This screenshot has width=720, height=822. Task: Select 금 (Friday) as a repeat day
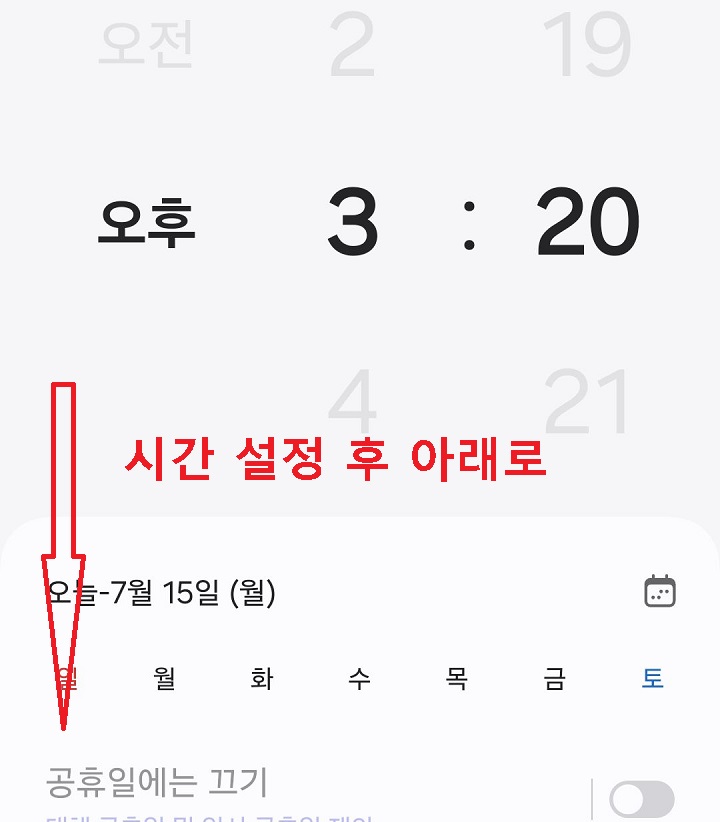pyautogui.click(x=553, y=679)
